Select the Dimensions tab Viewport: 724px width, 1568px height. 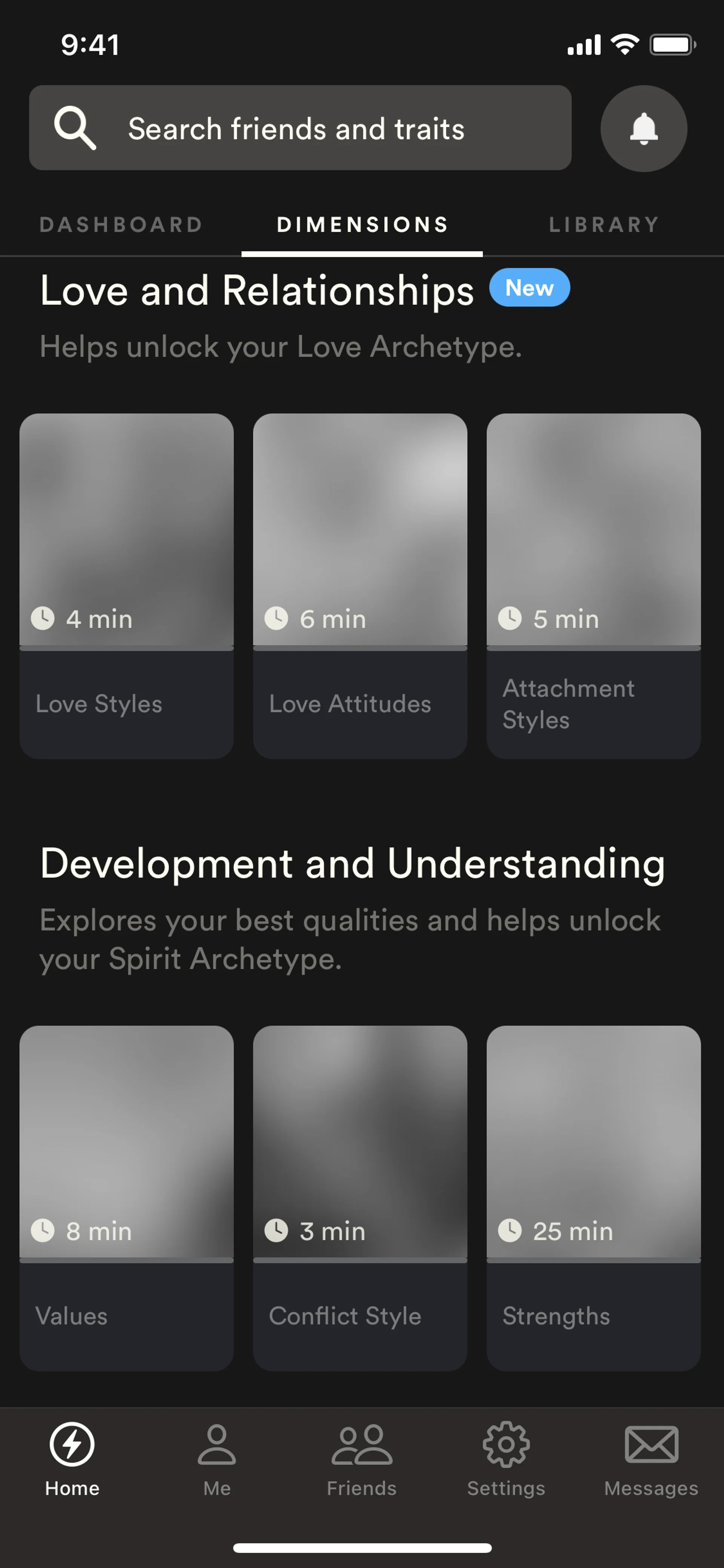[x=362, y=224]
